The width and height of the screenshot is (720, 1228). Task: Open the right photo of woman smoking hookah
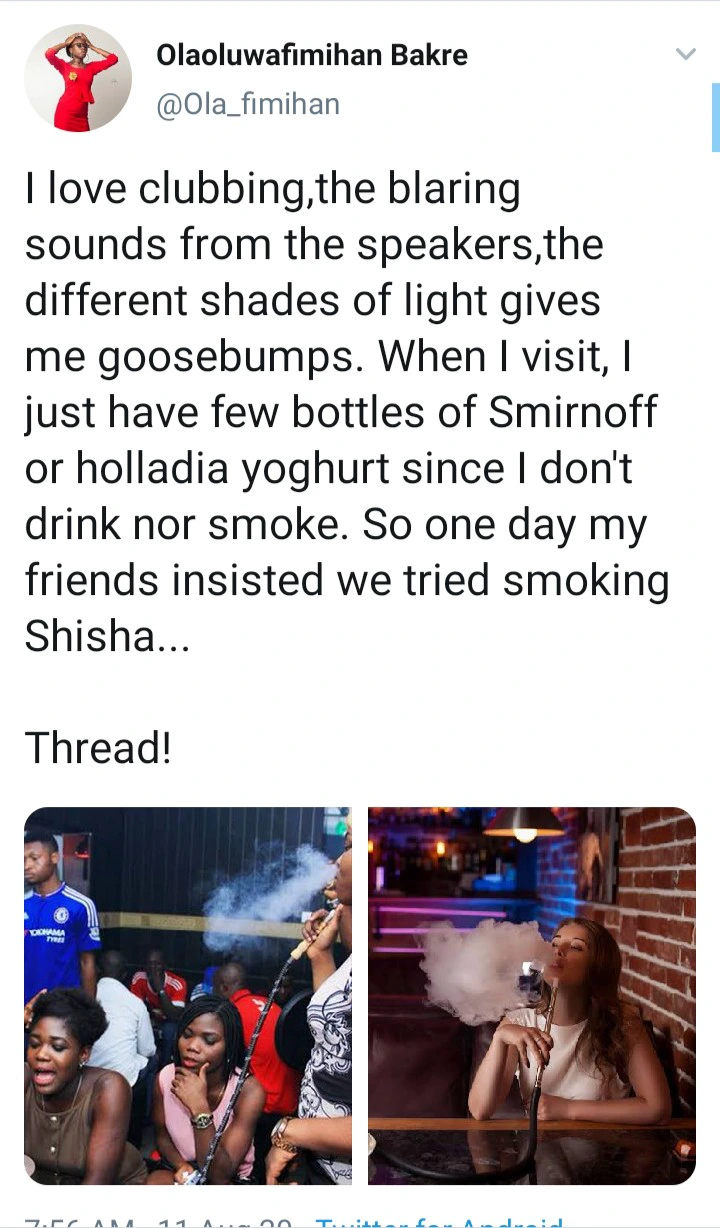[531, 992]
